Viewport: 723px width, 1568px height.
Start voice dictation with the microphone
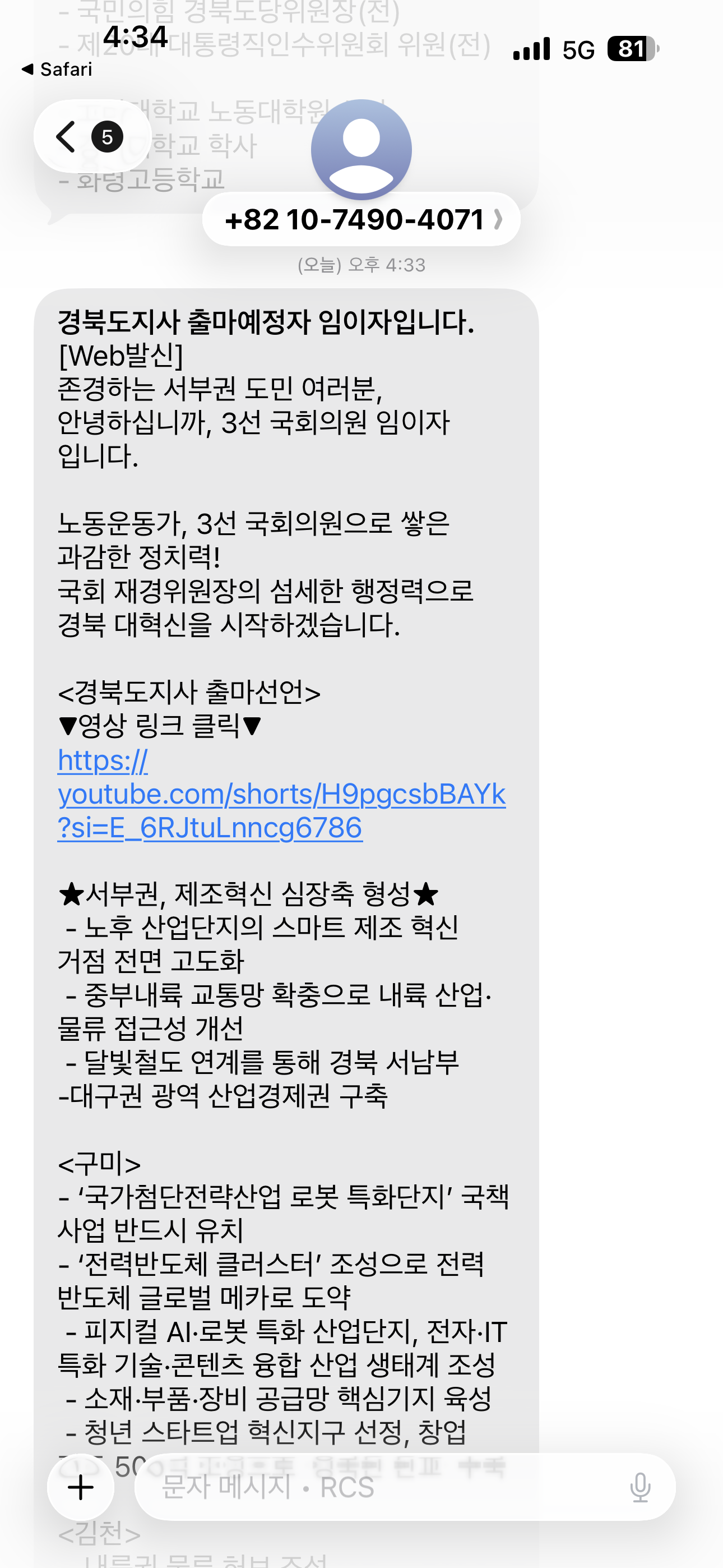pos(639,1488)
